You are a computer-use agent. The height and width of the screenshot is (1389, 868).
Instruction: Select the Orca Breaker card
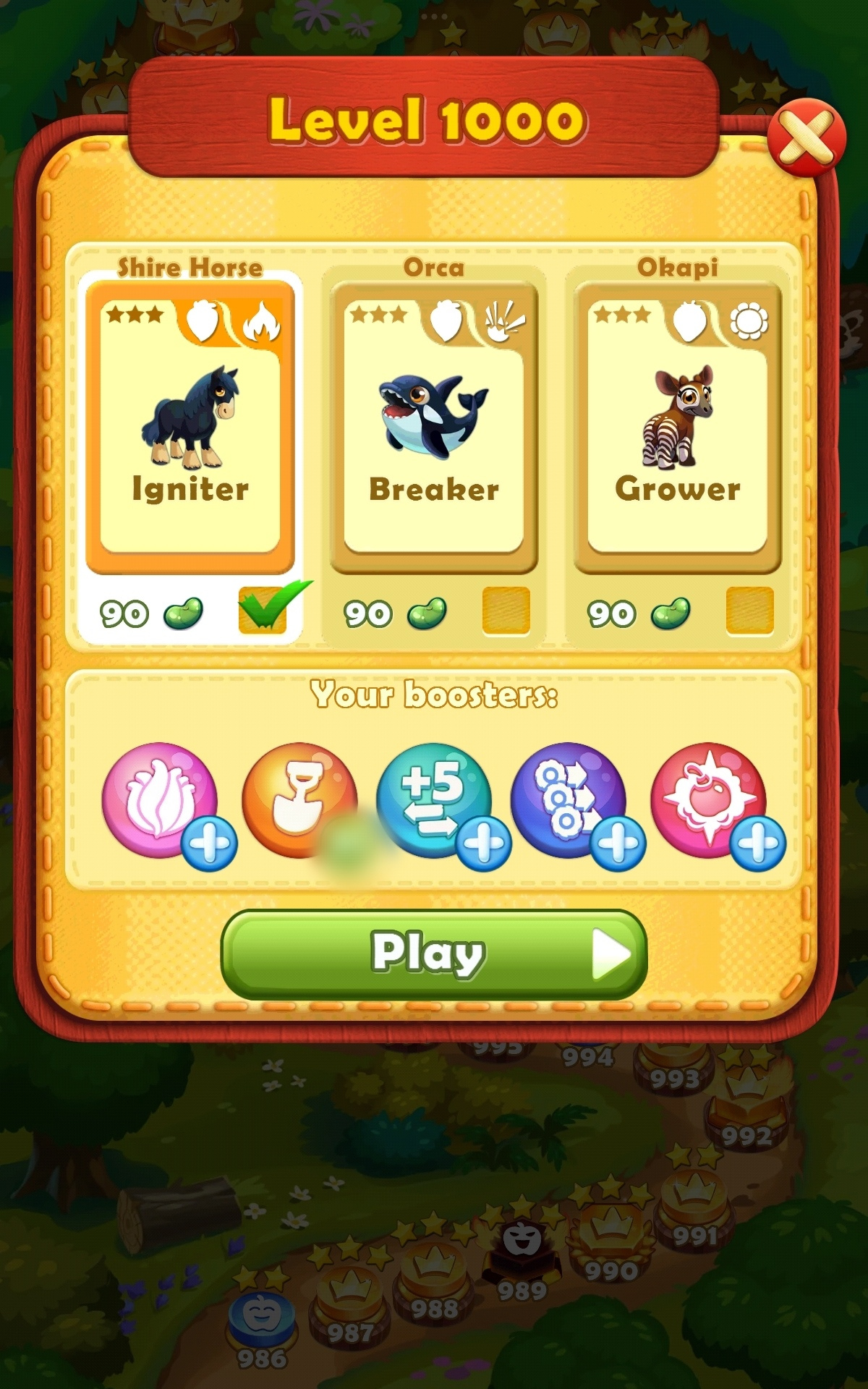pos(433,427)
